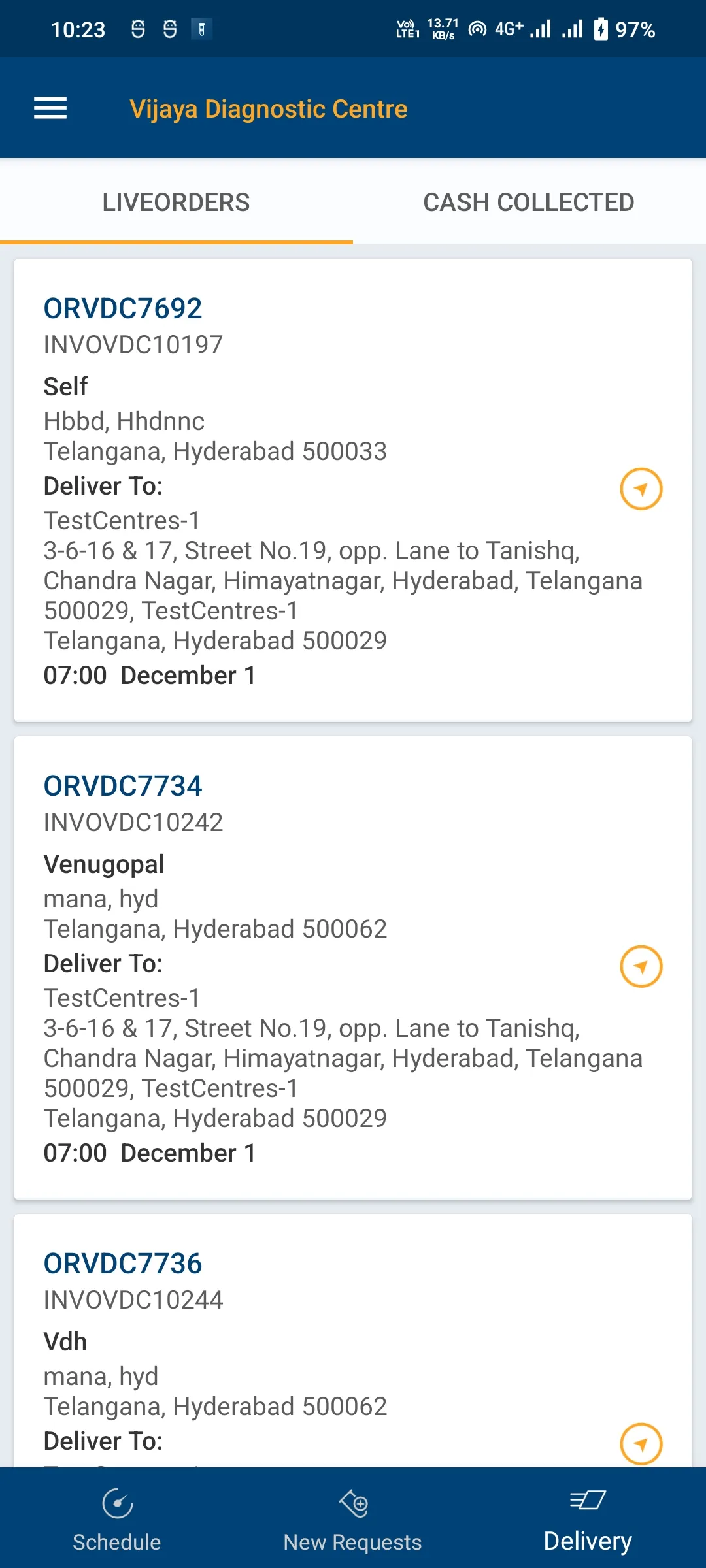
Task: Tap navigation icon for order ORVDC7734
Action: pos(641,966)
